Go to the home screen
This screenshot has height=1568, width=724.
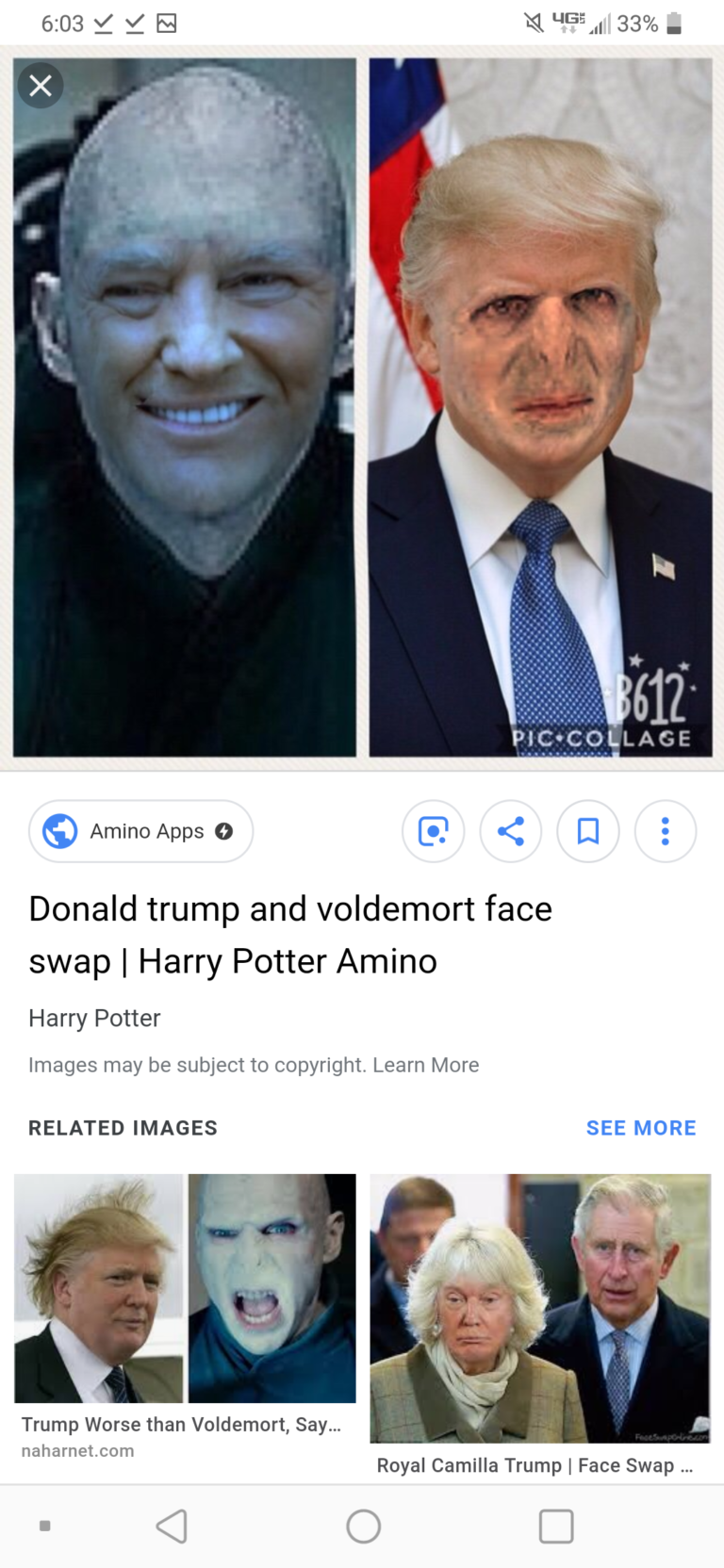363,1526
